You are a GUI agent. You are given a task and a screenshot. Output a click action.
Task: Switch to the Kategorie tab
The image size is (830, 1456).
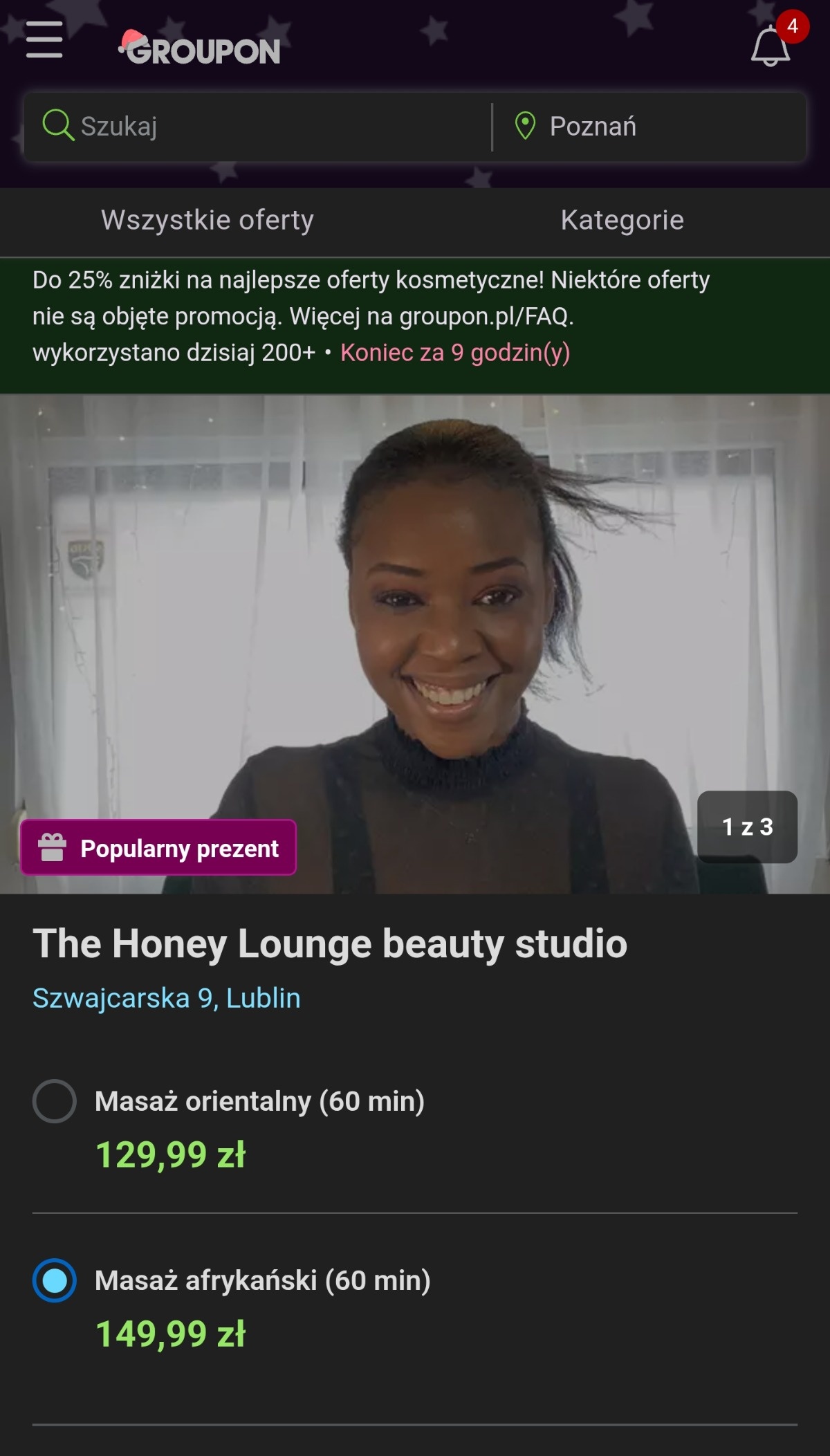coord(622,221)
